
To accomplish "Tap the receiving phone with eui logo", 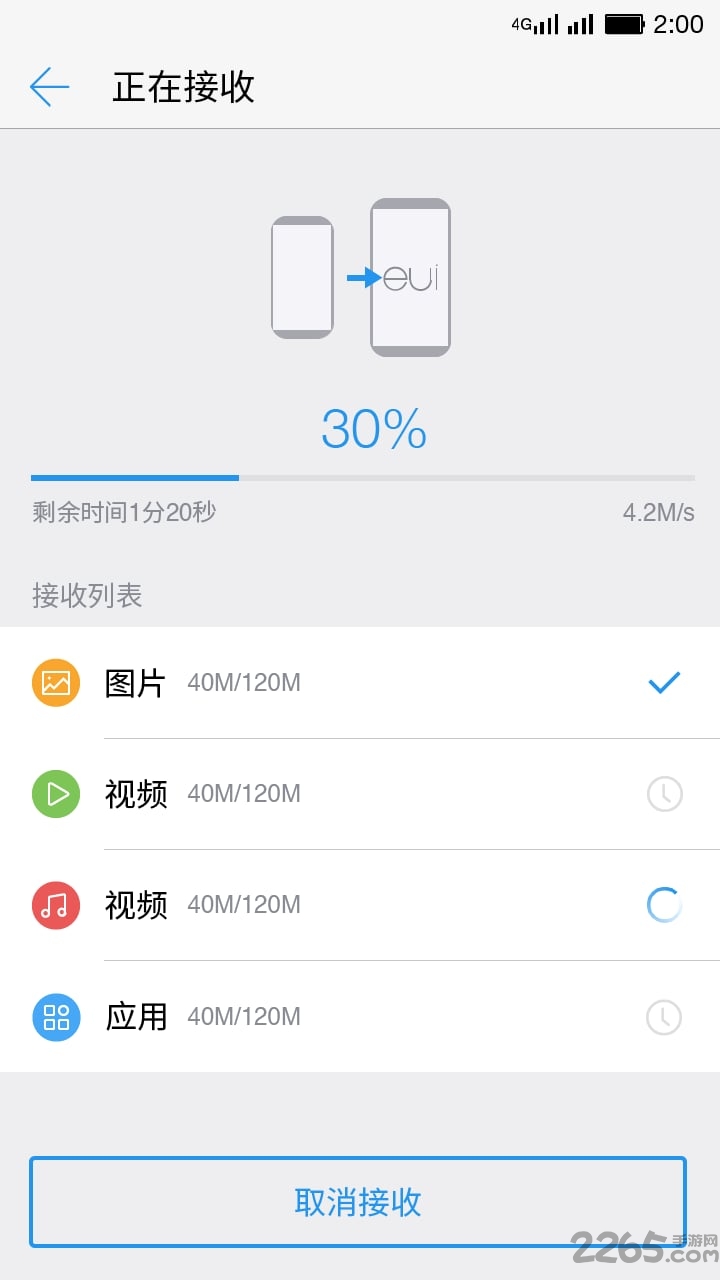I will [x=411, y=277].
